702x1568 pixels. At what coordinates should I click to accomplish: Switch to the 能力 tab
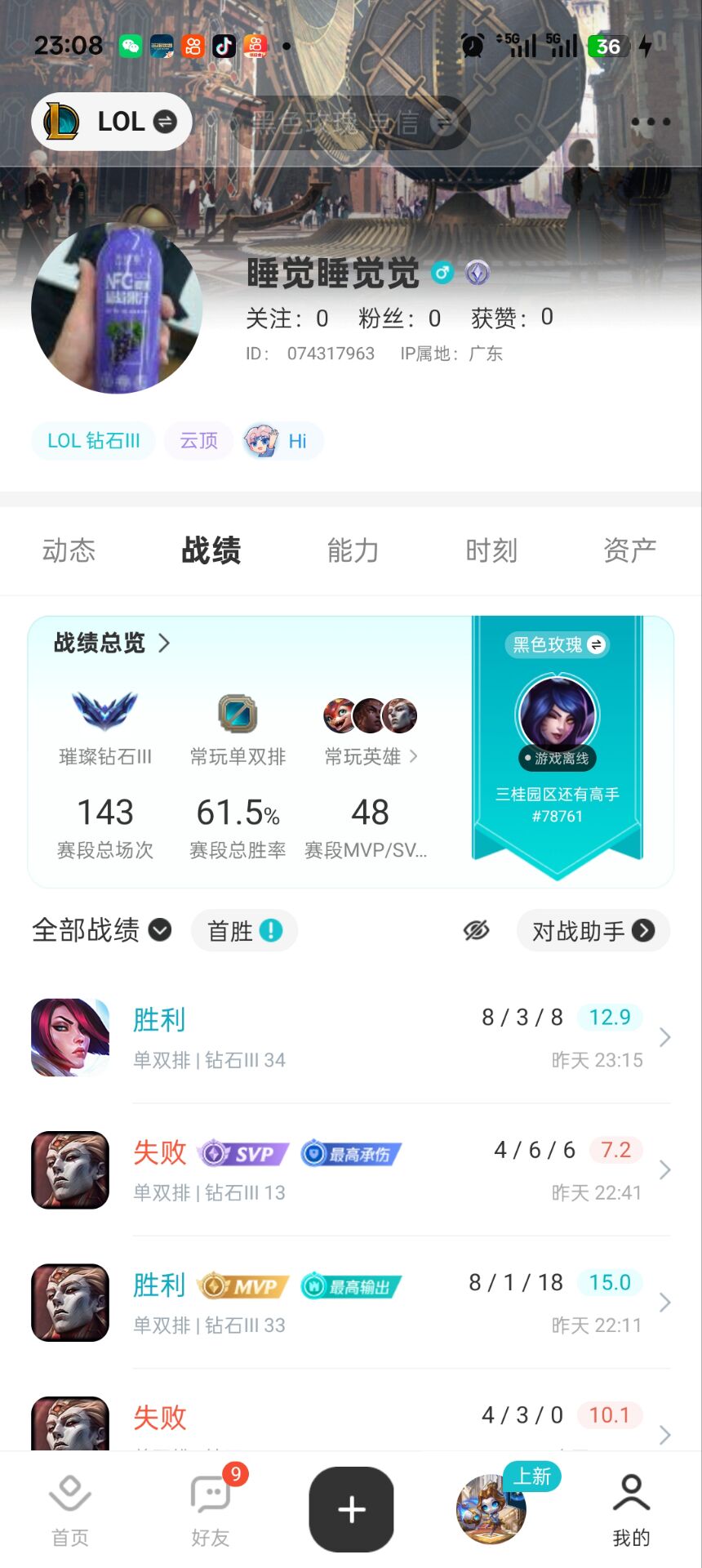353,550
